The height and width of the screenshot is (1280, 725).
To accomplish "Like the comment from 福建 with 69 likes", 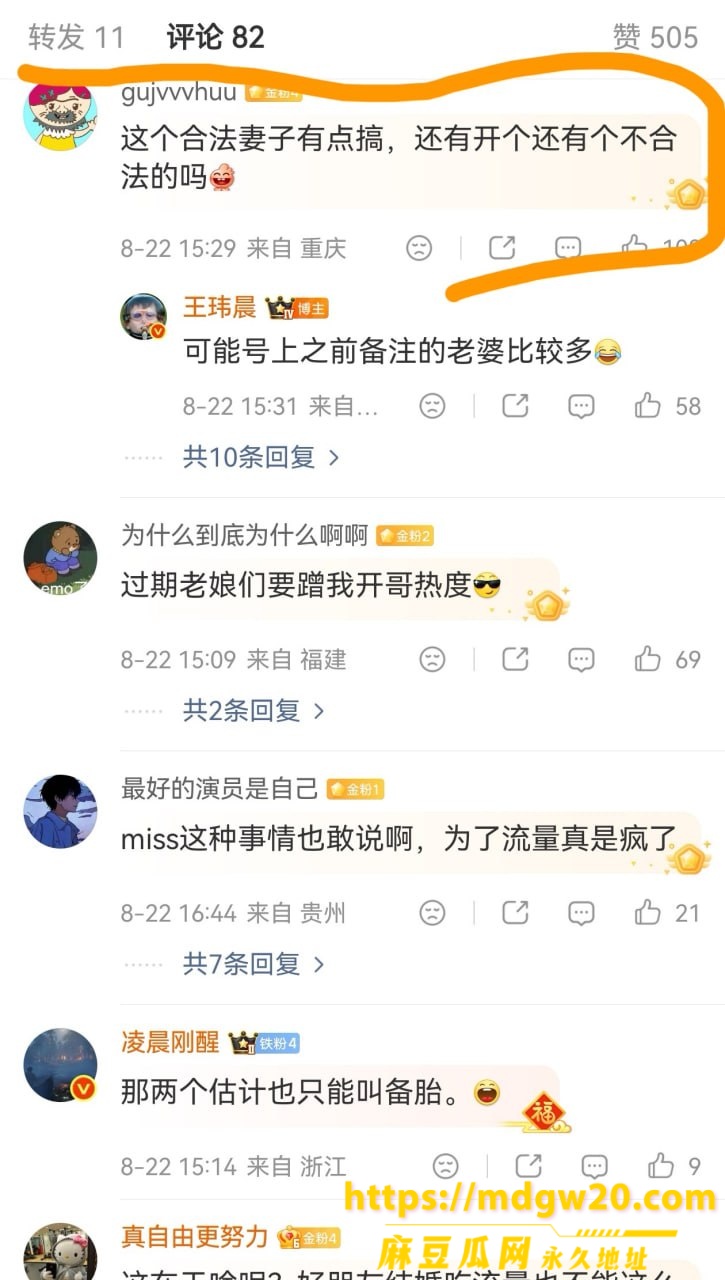I will 648,659.
